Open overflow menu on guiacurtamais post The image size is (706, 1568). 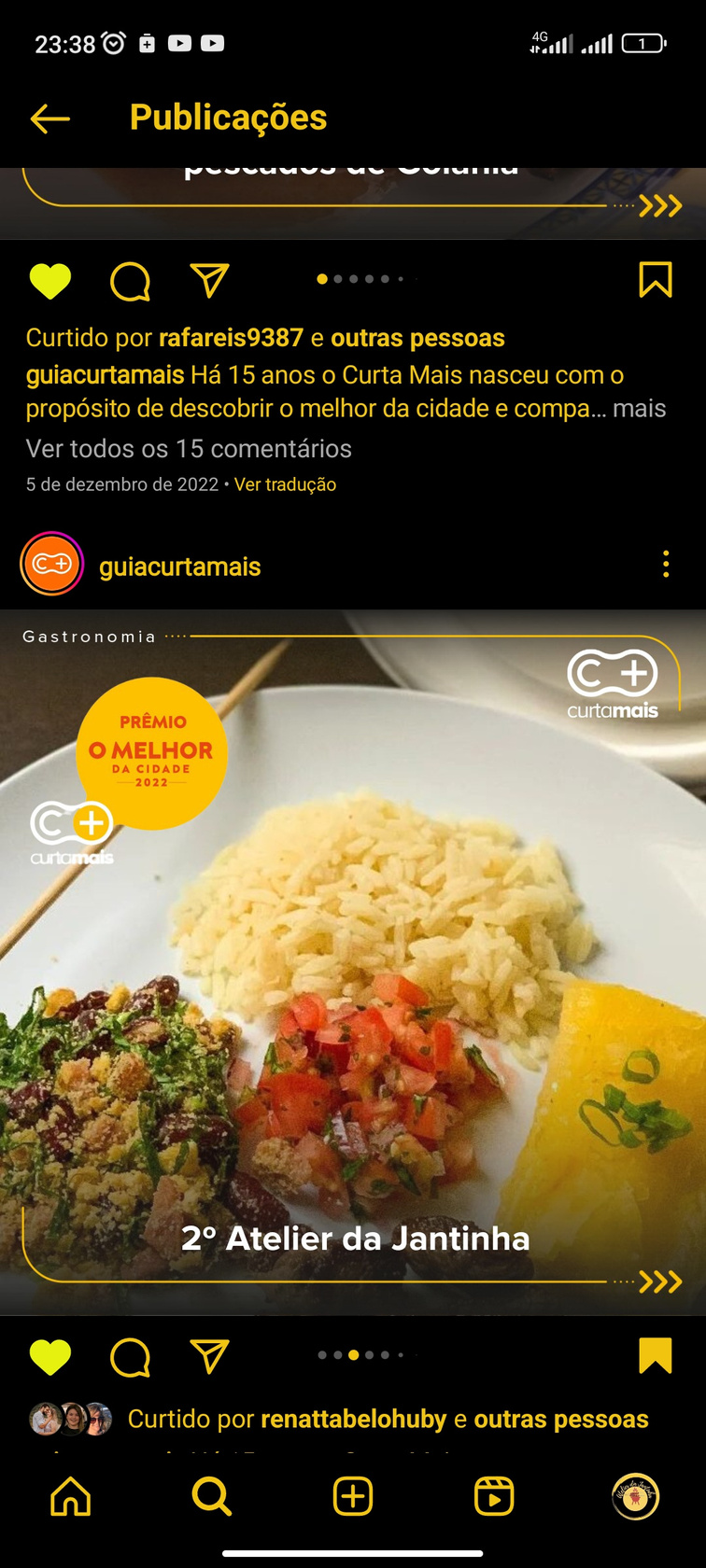coord(665,565)
